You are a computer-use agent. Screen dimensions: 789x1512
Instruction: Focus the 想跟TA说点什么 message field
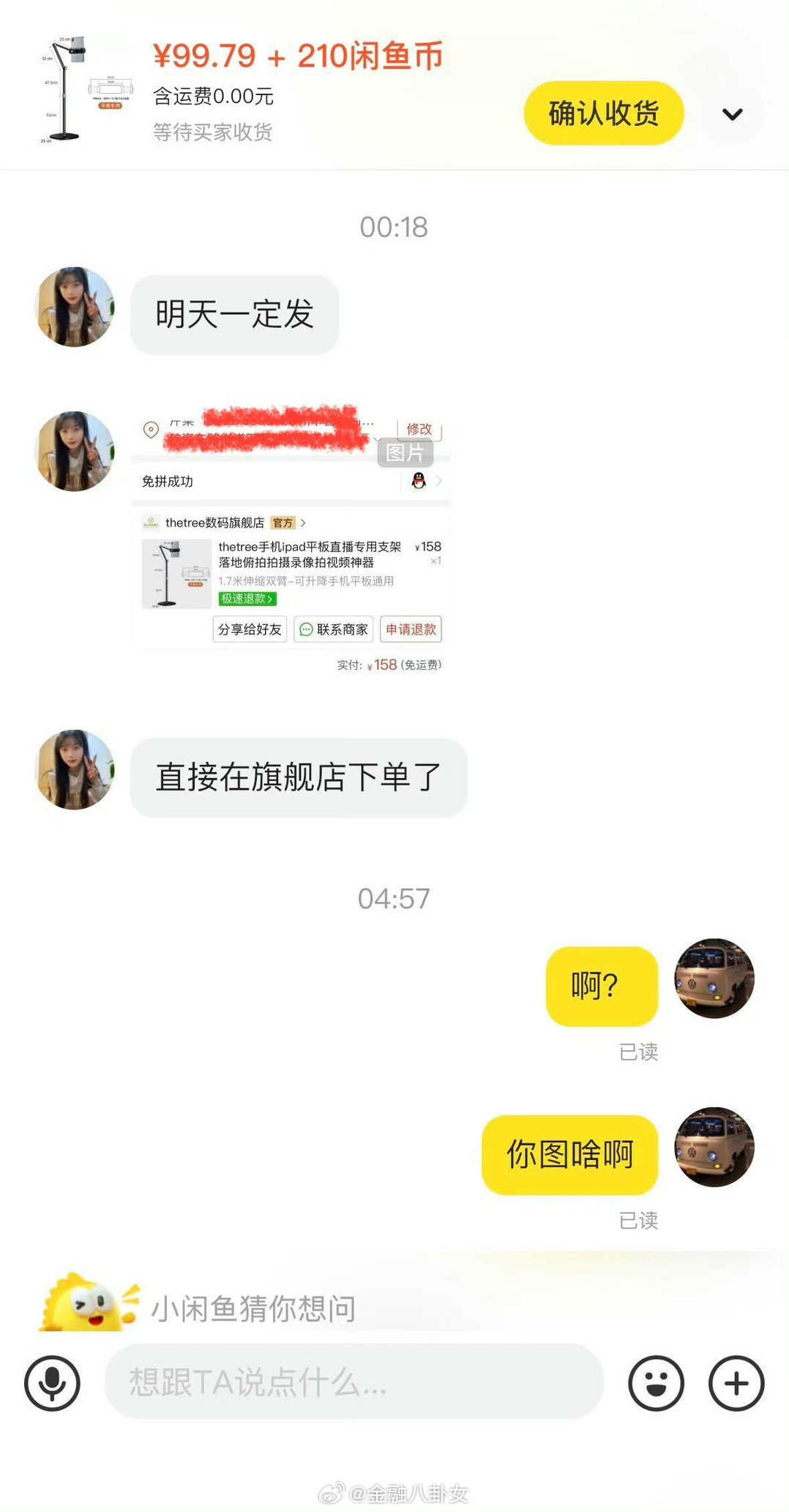click(x=354, y=1382)
